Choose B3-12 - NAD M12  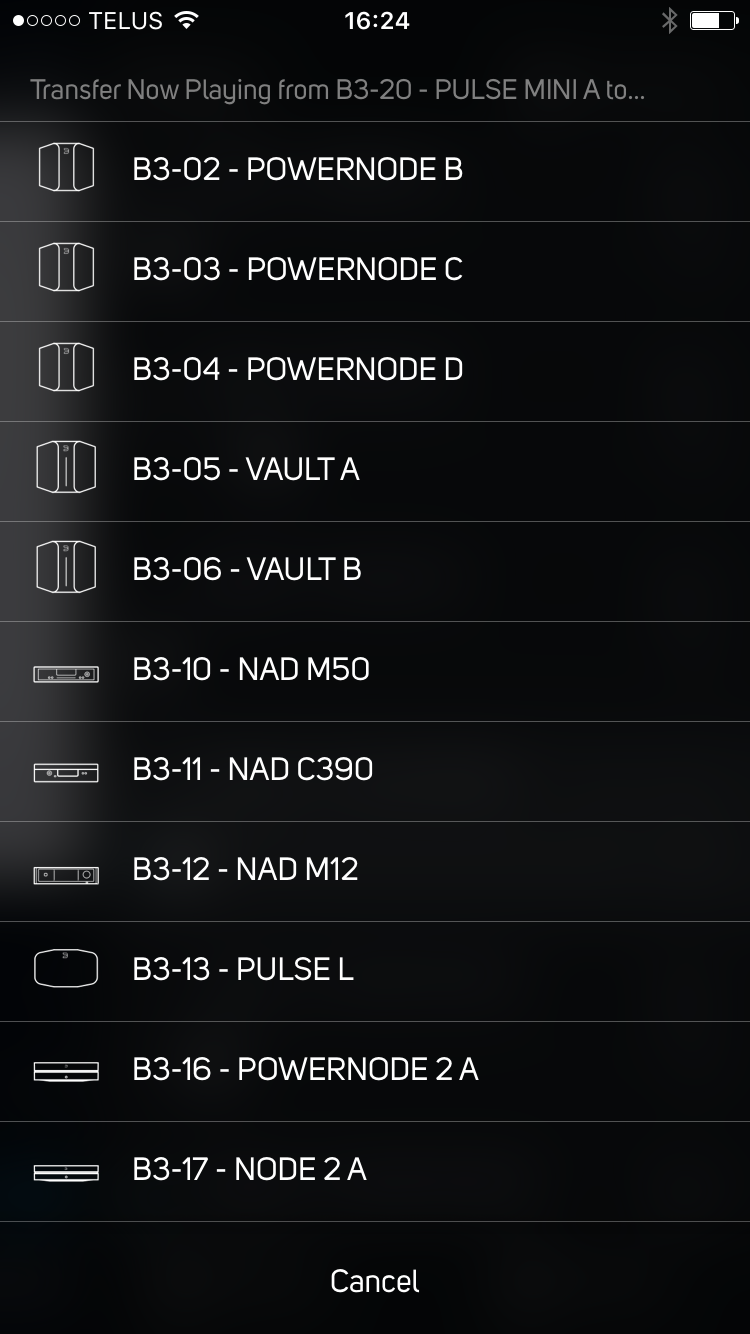pos(245,870)
